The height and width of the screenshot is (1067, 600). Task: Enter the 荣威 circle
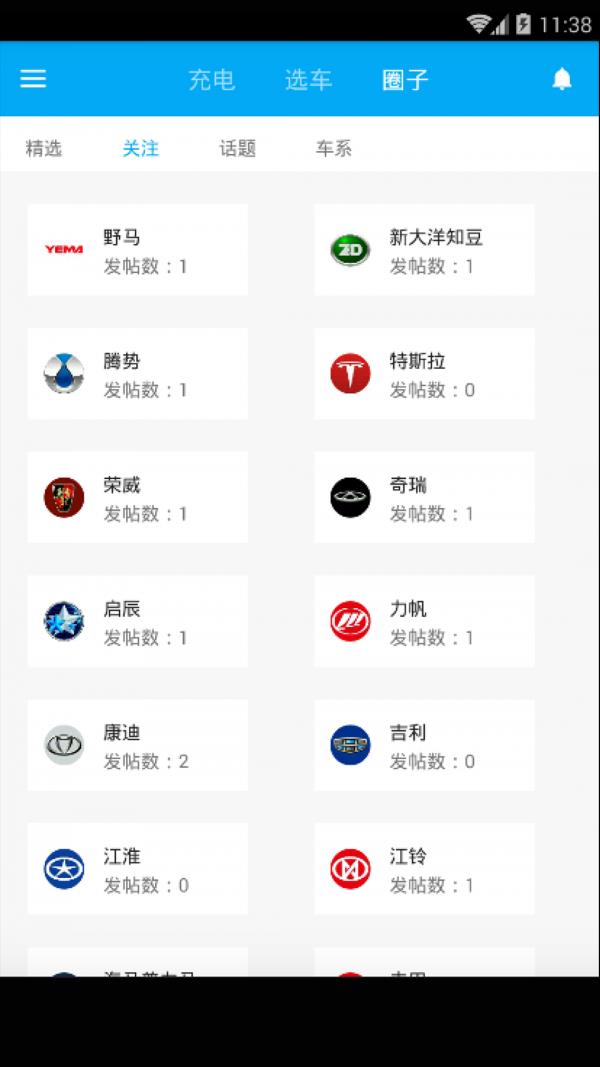pyautogui.click(x=137, y=497)
